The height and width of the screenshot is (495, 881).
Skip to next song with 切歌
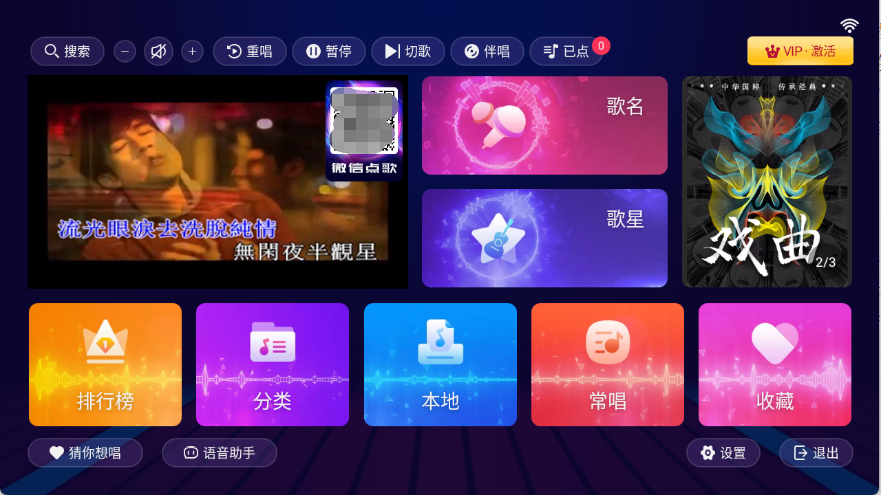click(408, 51)
